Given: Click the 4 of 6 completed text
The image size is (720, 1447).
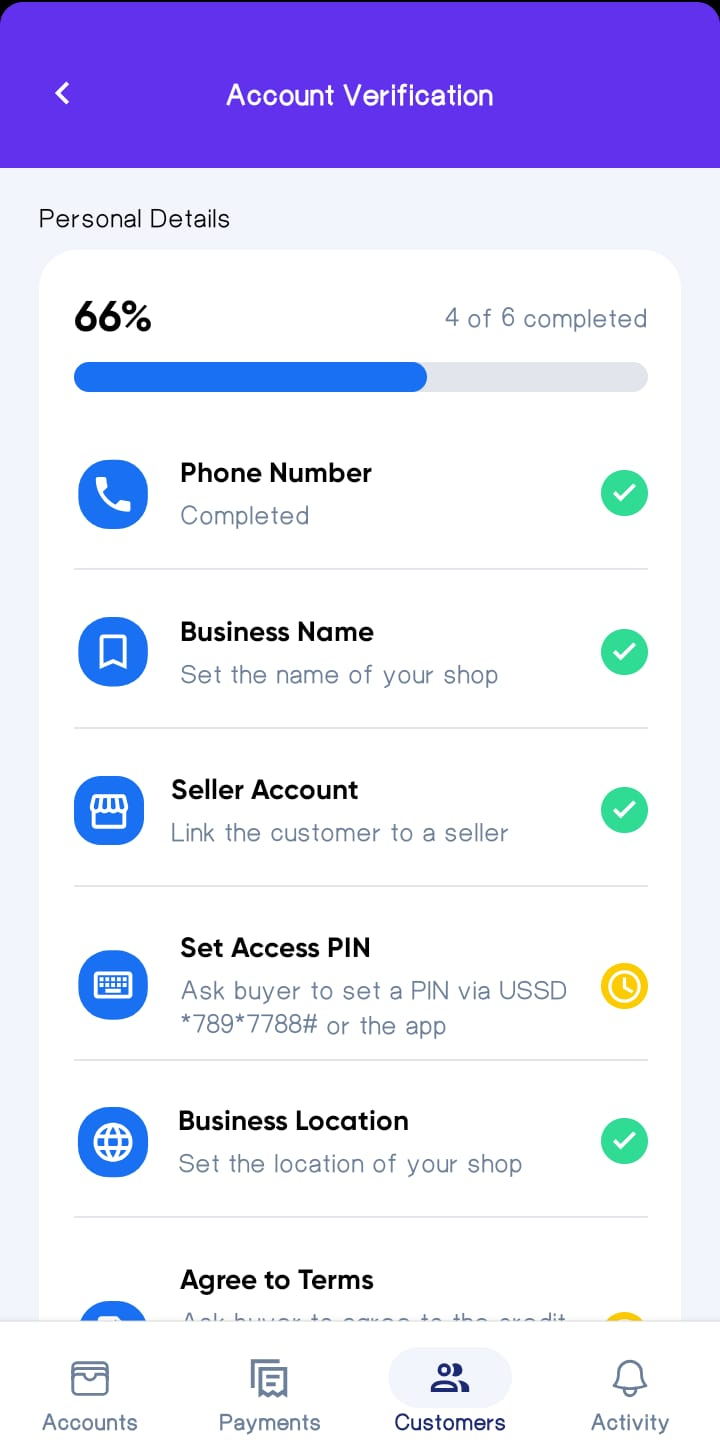Looking at the screenshot, I should 546,318.
